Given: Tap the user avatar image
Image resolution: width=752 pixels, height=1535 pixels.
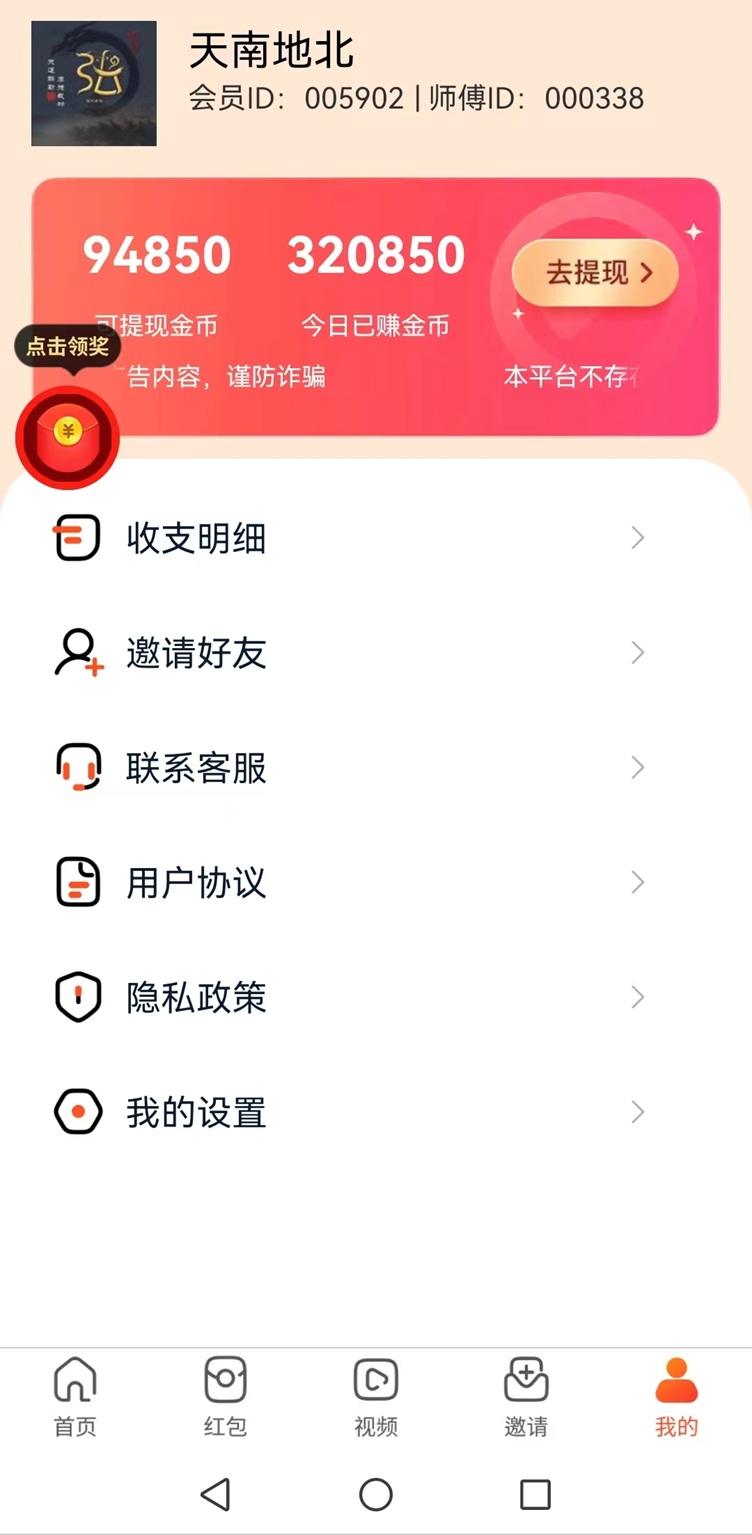Looking at the screenshot, I should pos(93,82).
